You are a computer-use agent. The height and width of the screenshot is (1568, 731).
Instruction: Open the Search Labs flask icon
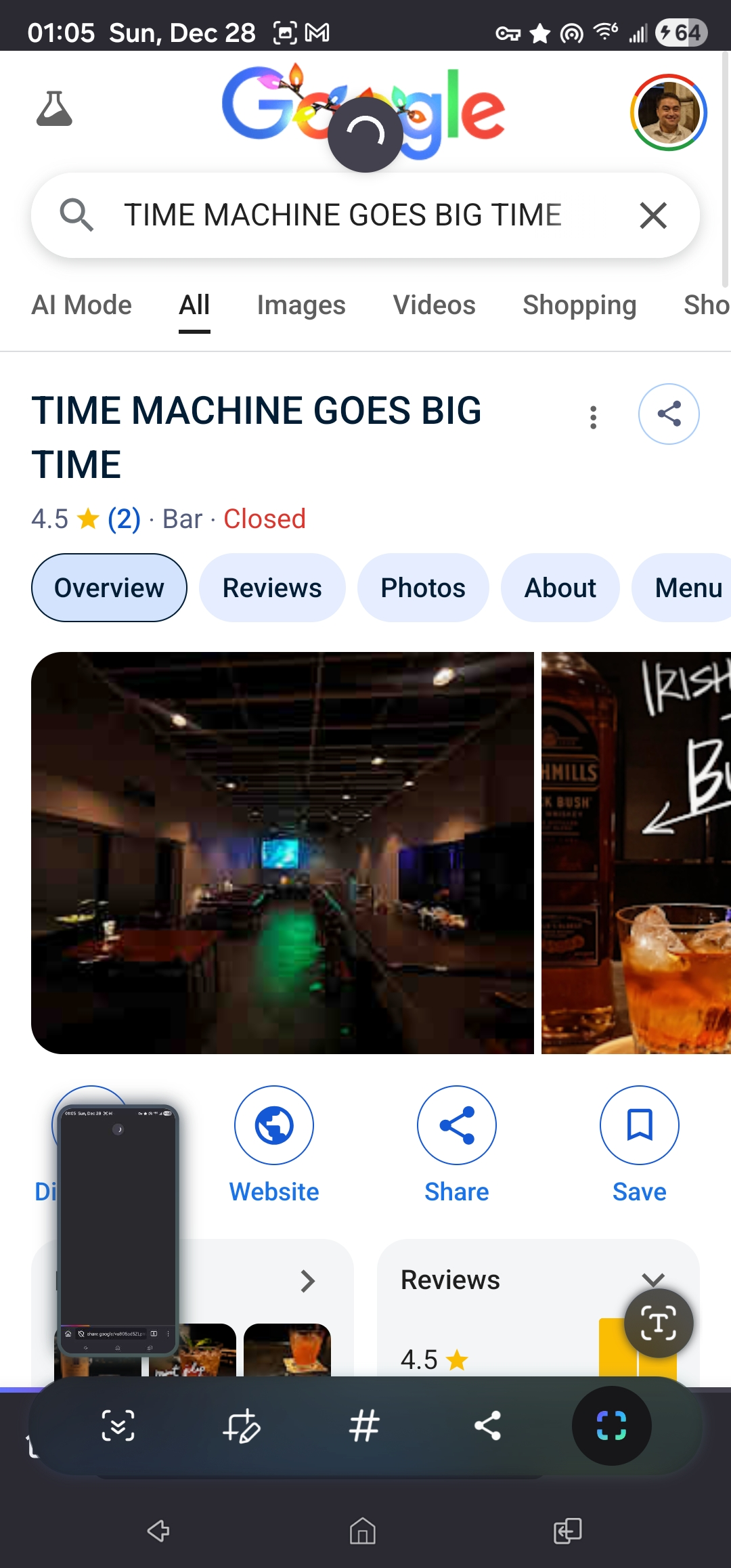pos(54,109)
